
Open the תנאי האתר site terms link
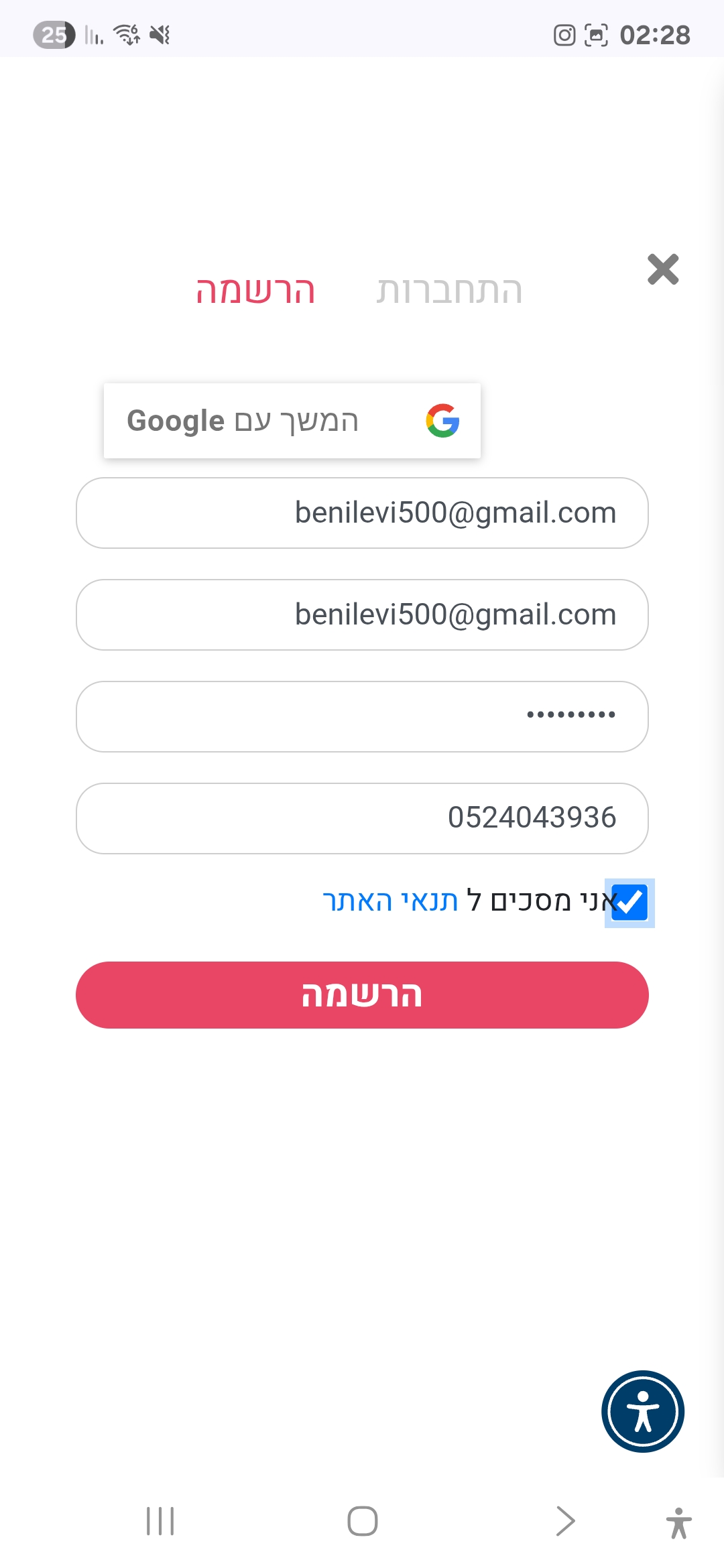(x=390, y=901)
